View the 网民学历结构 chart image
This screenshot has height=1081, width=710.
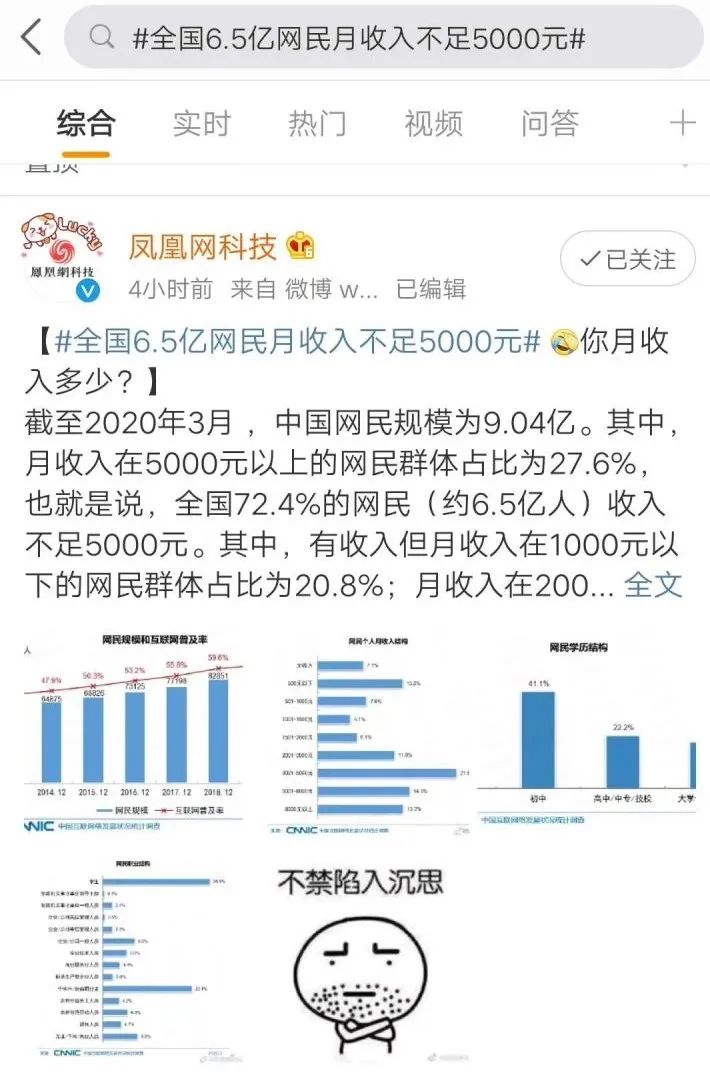tap(590, 731)
